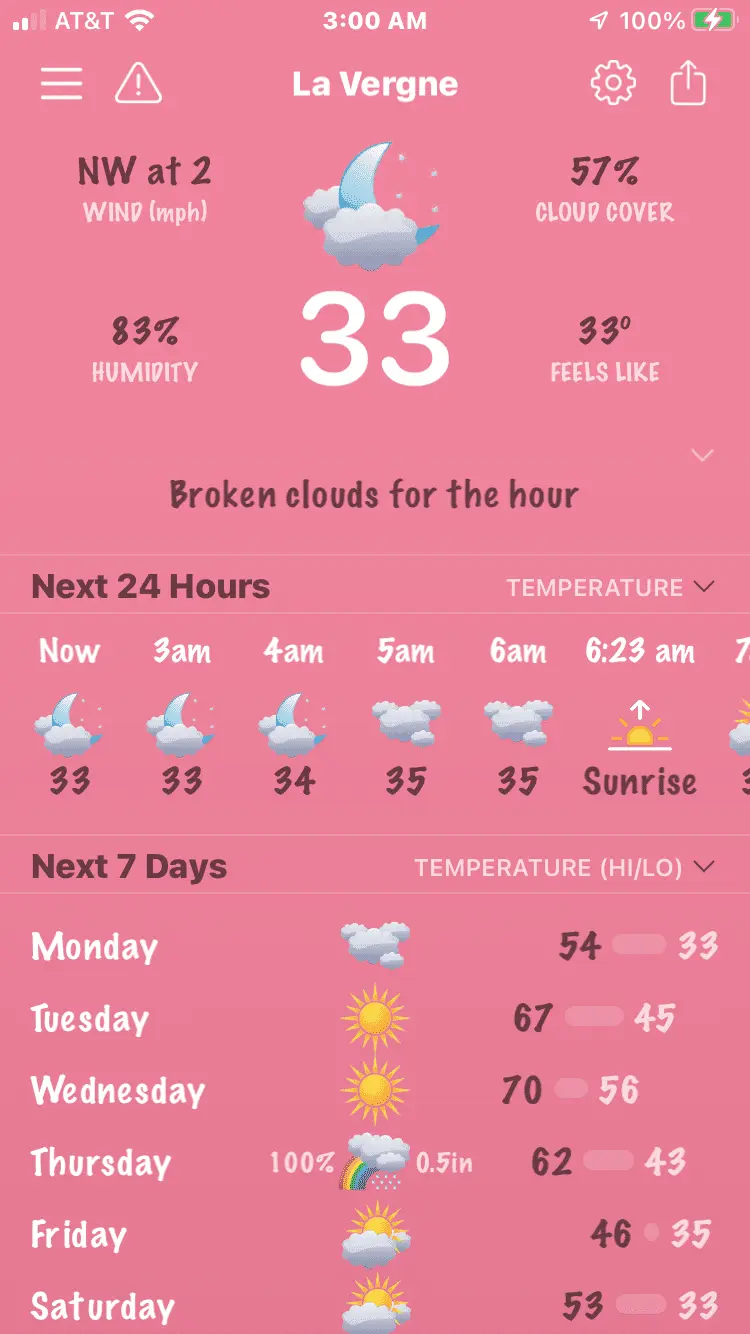The height and width of the screenshot is (1334, 750).
Task: Open settings gear
Action: tap(612, 84)
